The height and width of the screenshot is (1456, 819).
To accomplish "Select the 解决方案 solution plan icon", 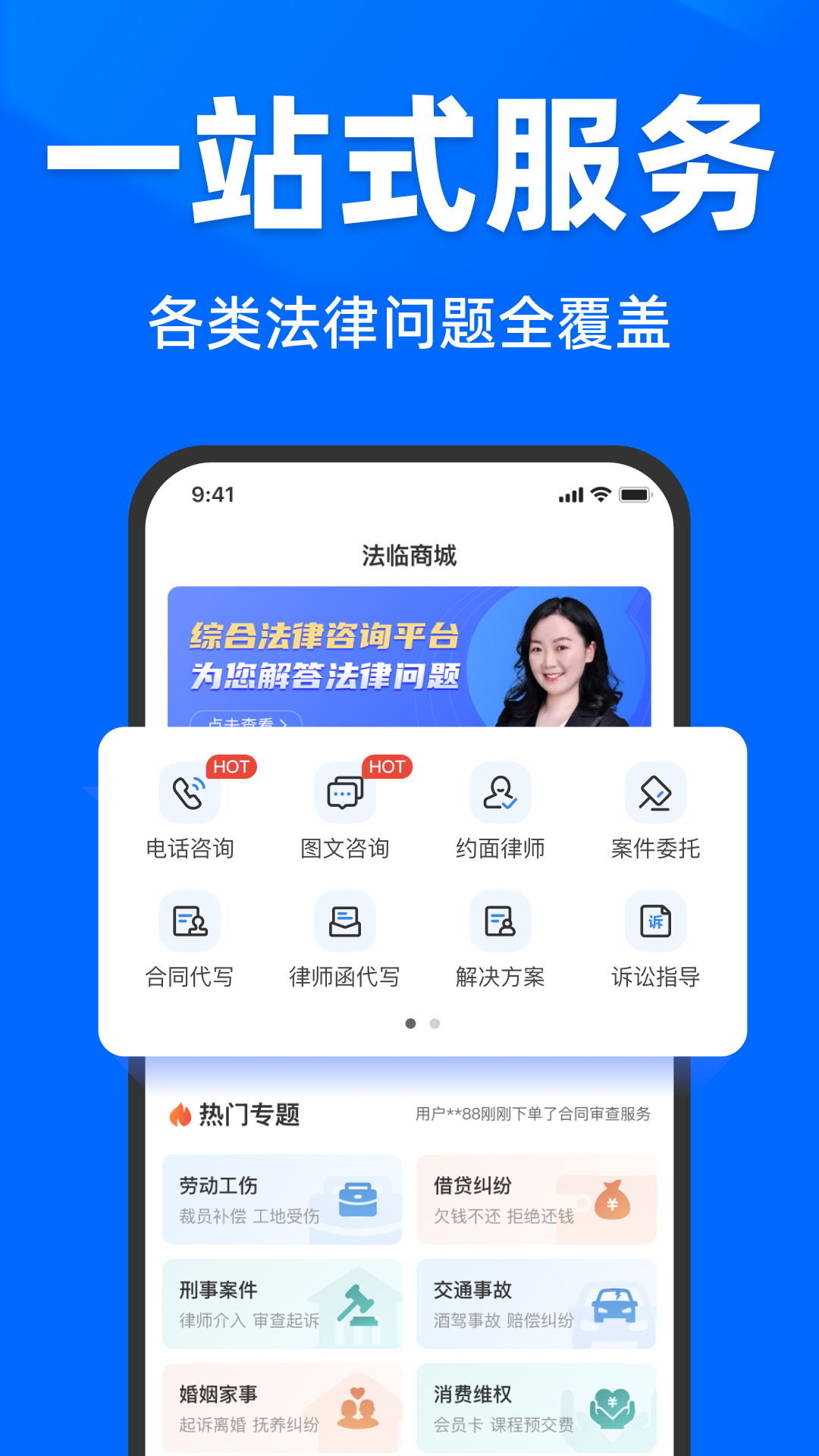I will pyautogui.click(x=500, y=920).
